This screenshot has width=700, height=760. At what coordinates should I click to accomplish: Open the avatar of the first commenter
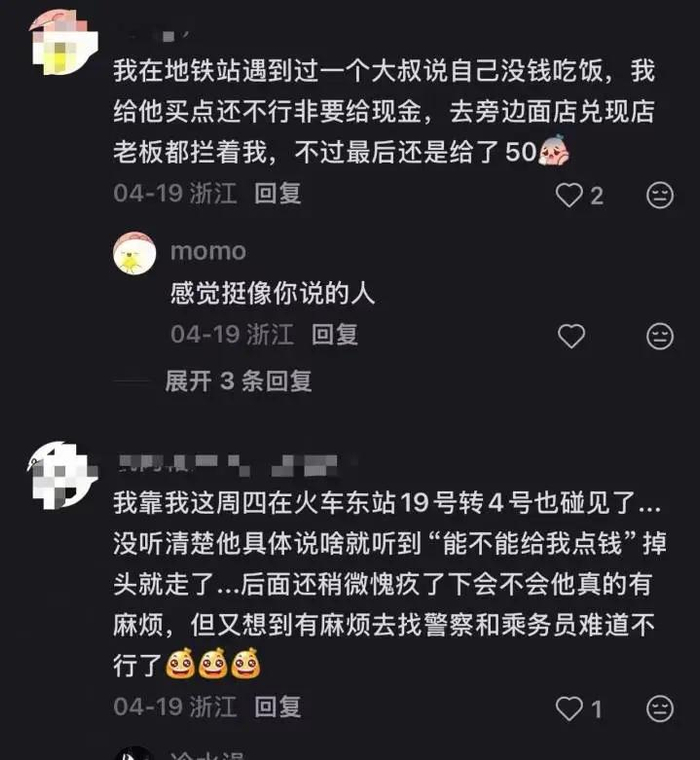pyautogui.click(x=63, y=42)
